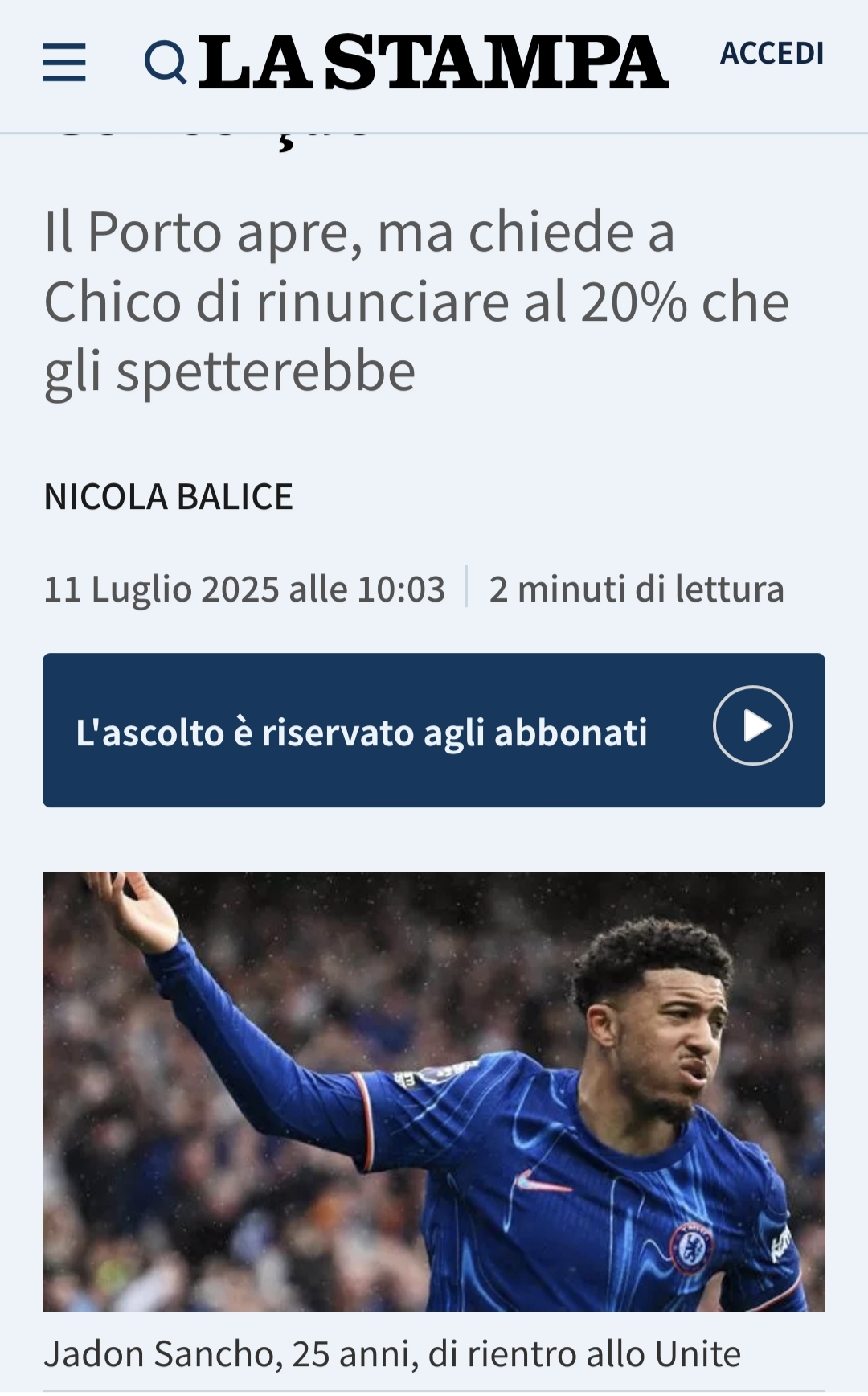Open author Nicola Balice's page

click(x=169, y=497)
